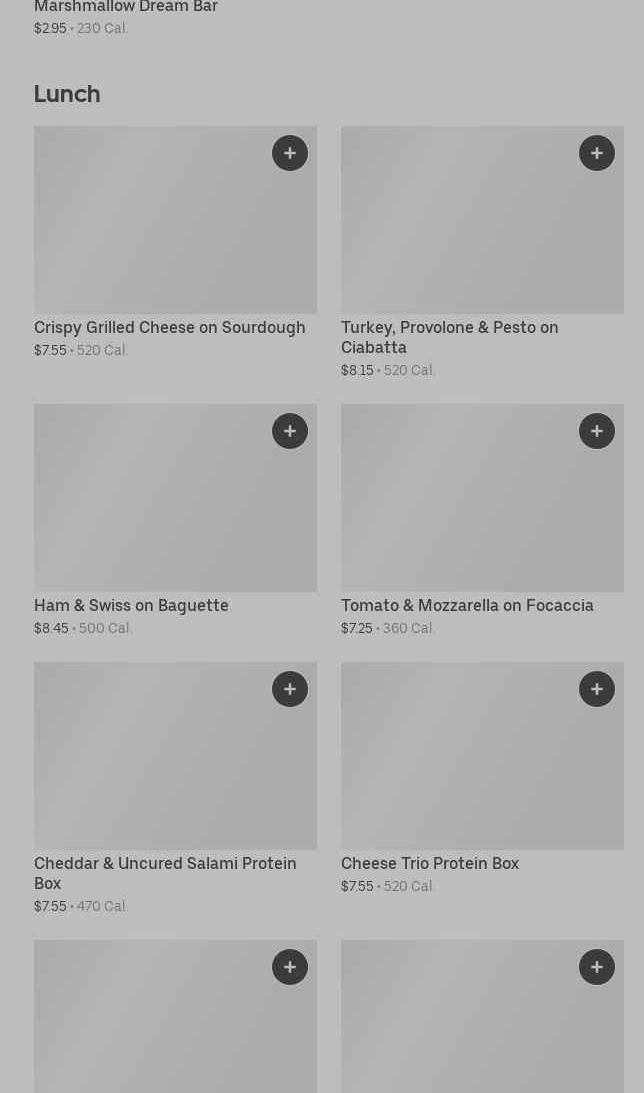This screenshot has height=1093, width=644.
Task: Open Ham & Swiss on Baguette item
Action: [131, 605]
